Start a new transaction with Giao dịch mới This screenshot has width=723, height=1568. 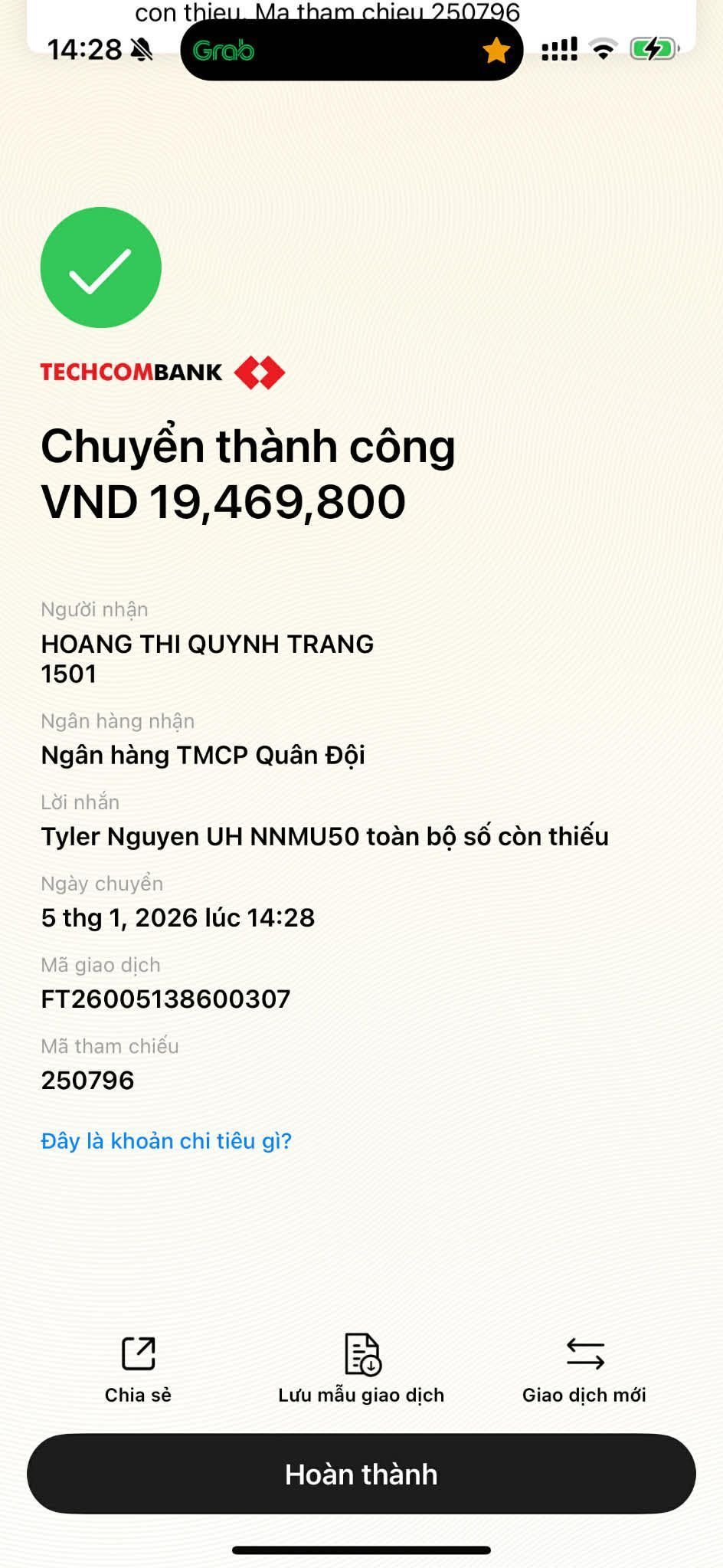(x=584, y=1370)
